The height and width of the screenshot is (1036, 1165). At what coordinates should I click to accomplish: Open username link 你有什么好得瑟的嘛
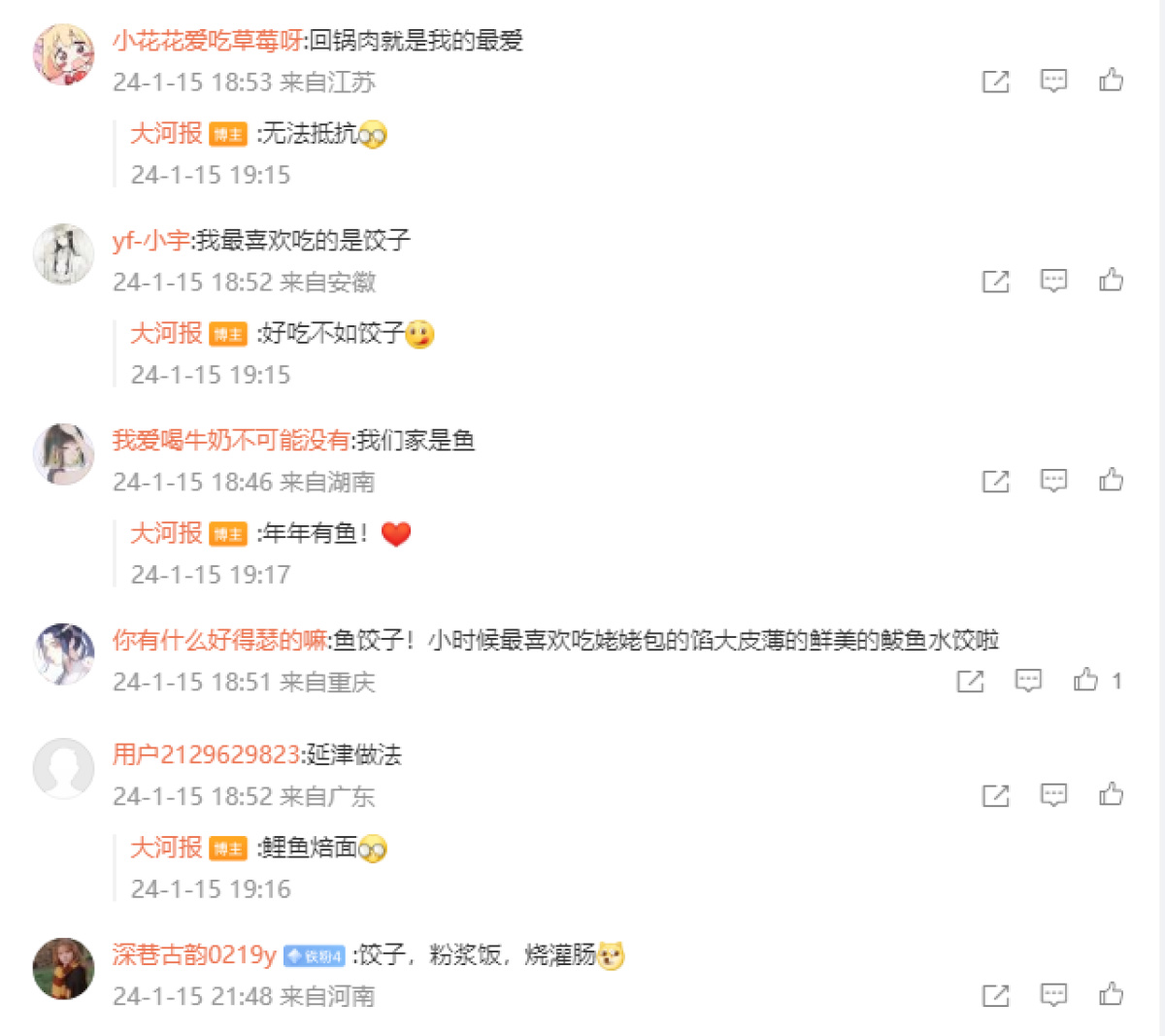tap(219, 640)
